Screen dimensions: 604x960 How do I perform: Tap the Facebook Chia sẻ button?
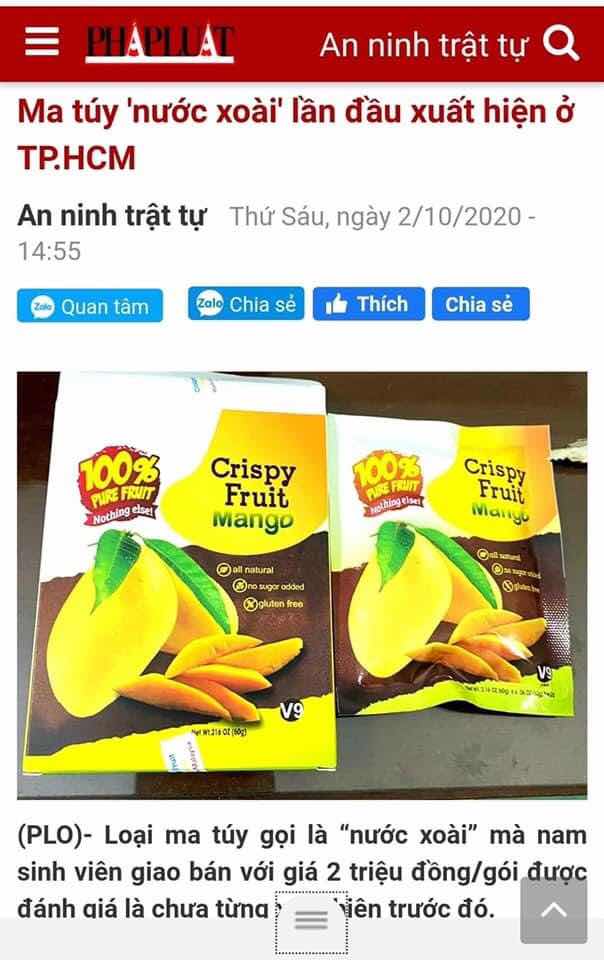[480, 305]
